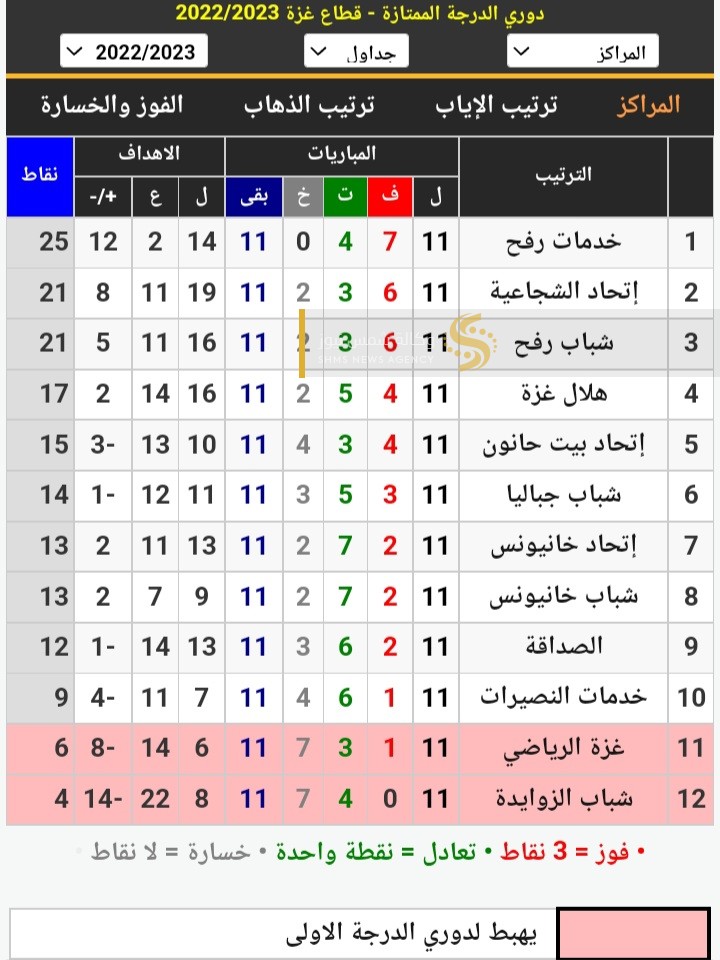Click team هلال غزة
Image resolution: width=720 pixels, height=960 pixels.
pos(564,394)
